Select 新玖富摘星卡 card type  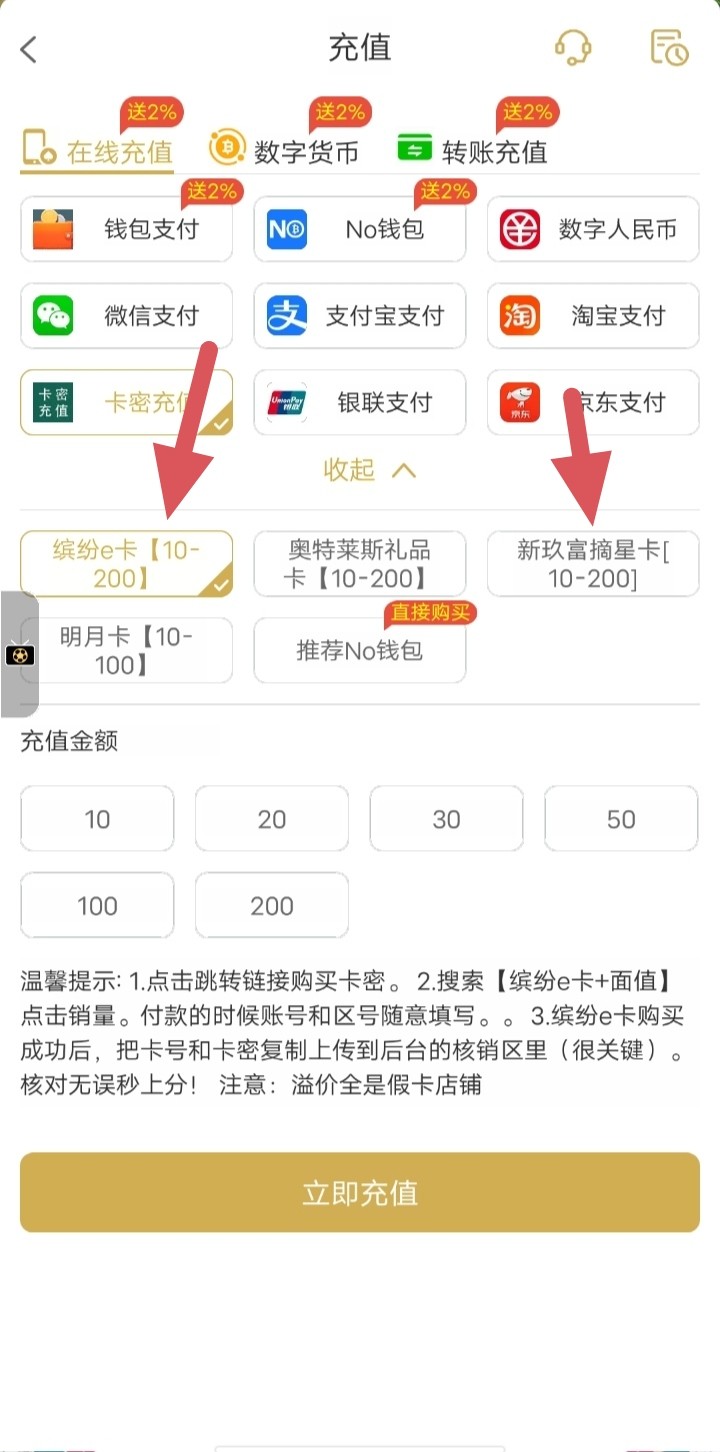(x=593, y=564)
